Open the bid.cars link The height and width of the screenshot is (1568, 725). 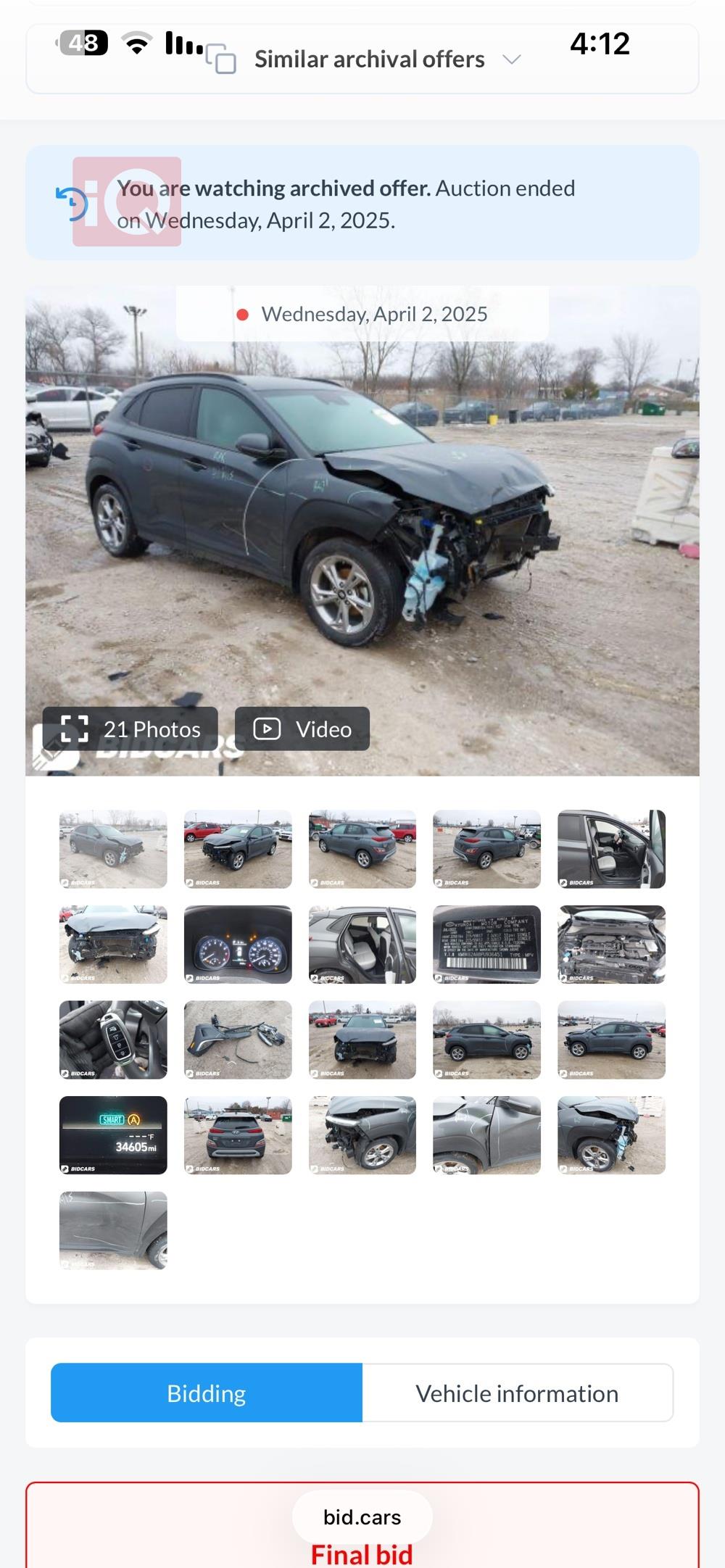click(x=362, y=1517)
